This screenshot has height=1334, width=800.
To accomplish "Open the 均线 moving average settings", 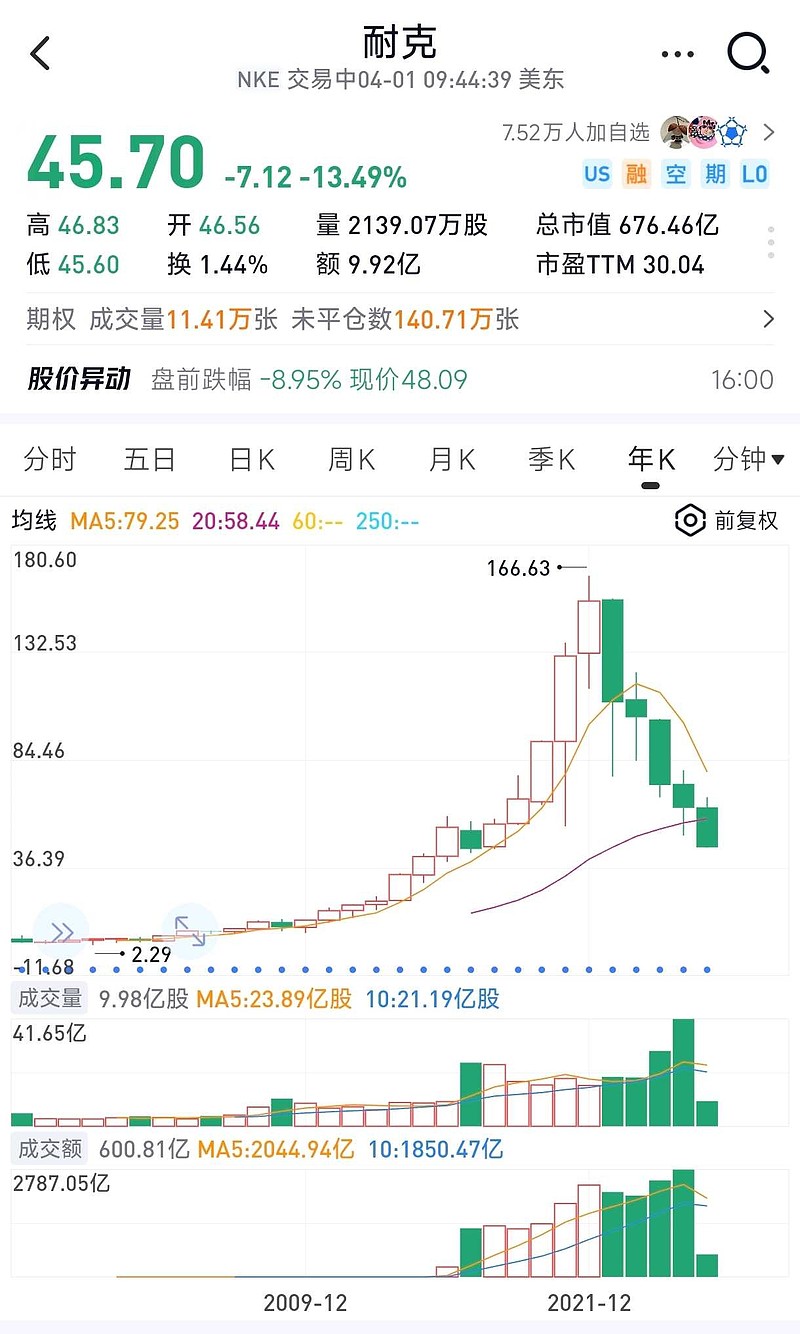I will [x=35, y=520].
